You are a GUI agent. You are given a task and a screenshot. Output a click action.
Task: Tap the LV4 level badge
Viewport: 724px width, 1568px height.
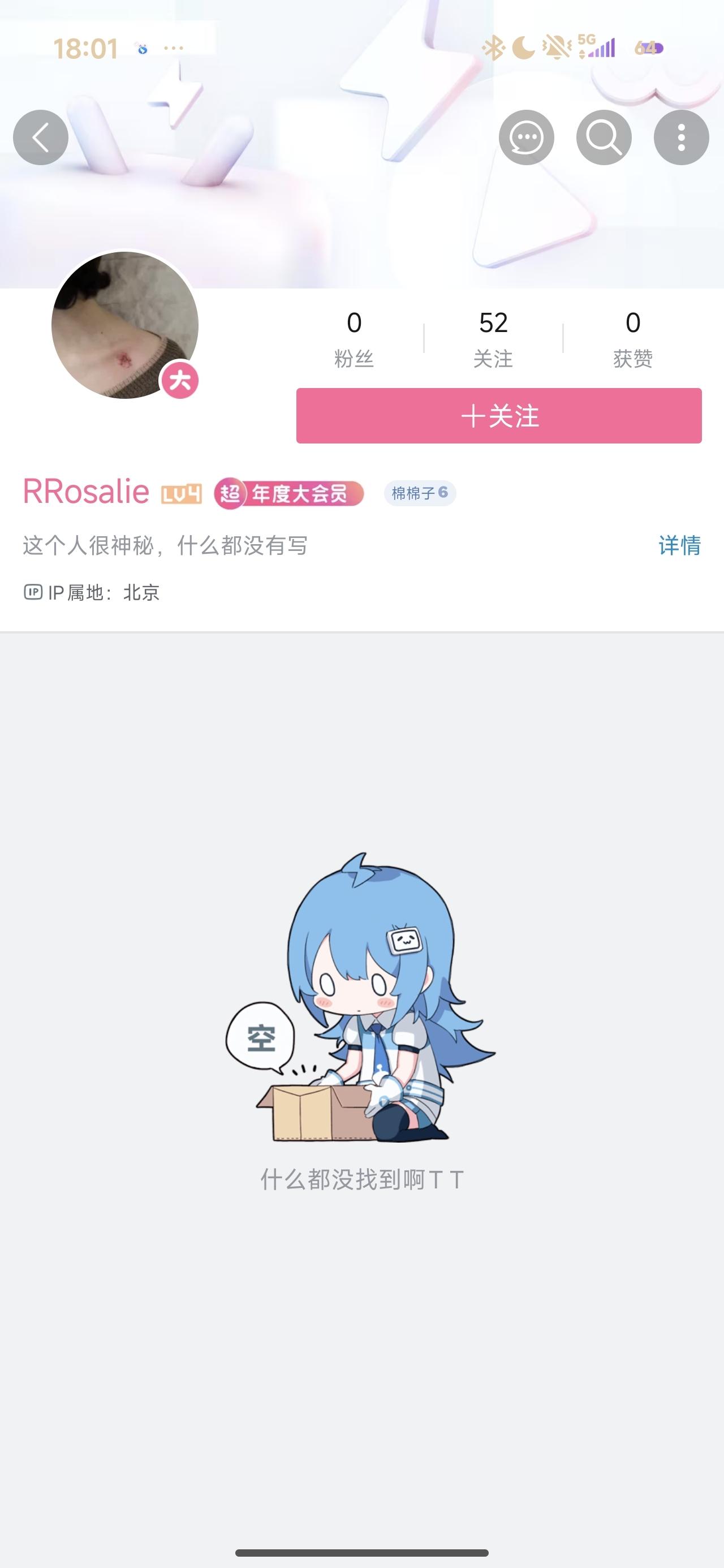[181, 494]
